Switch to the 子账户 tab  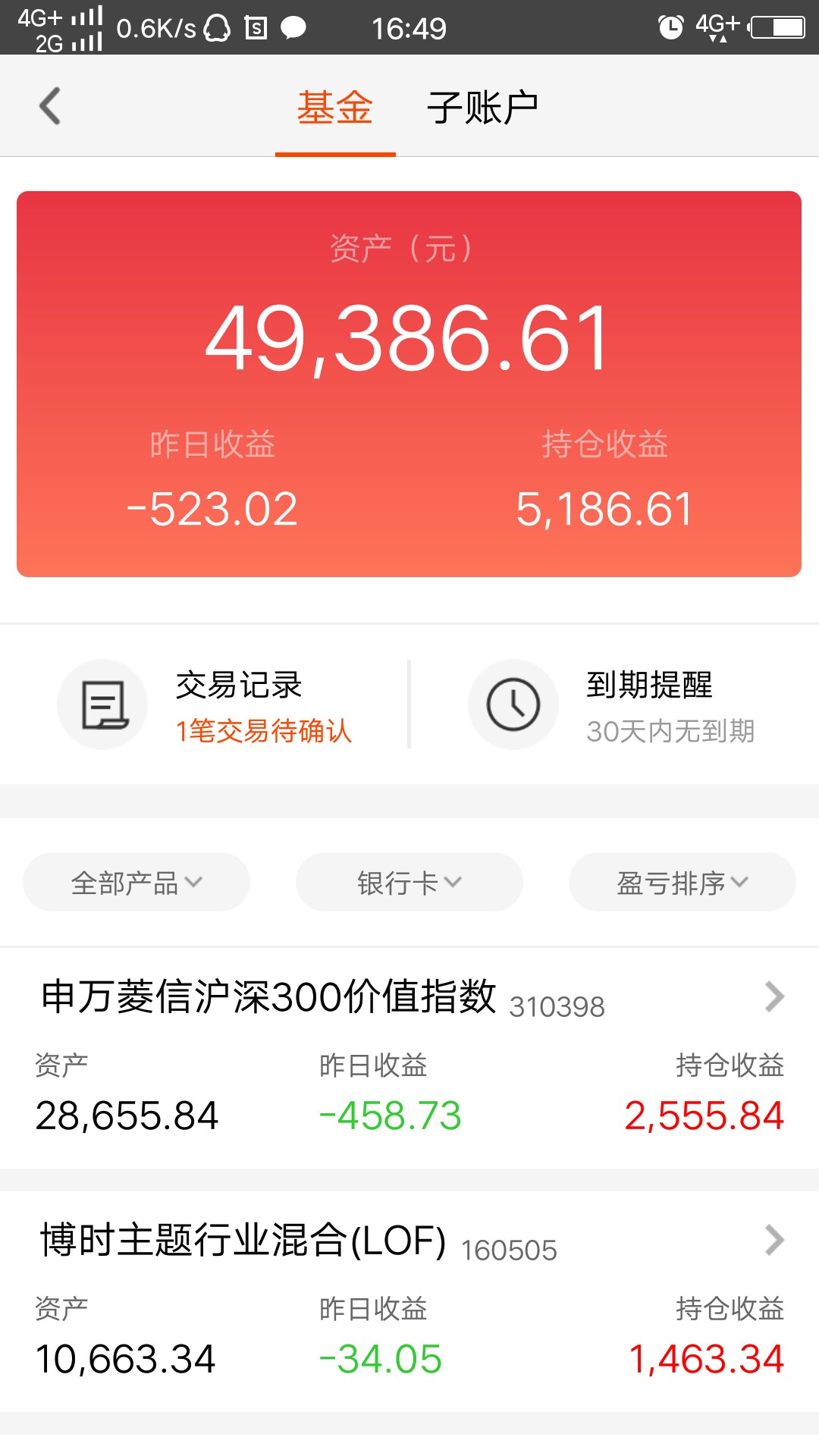[482, 107]
